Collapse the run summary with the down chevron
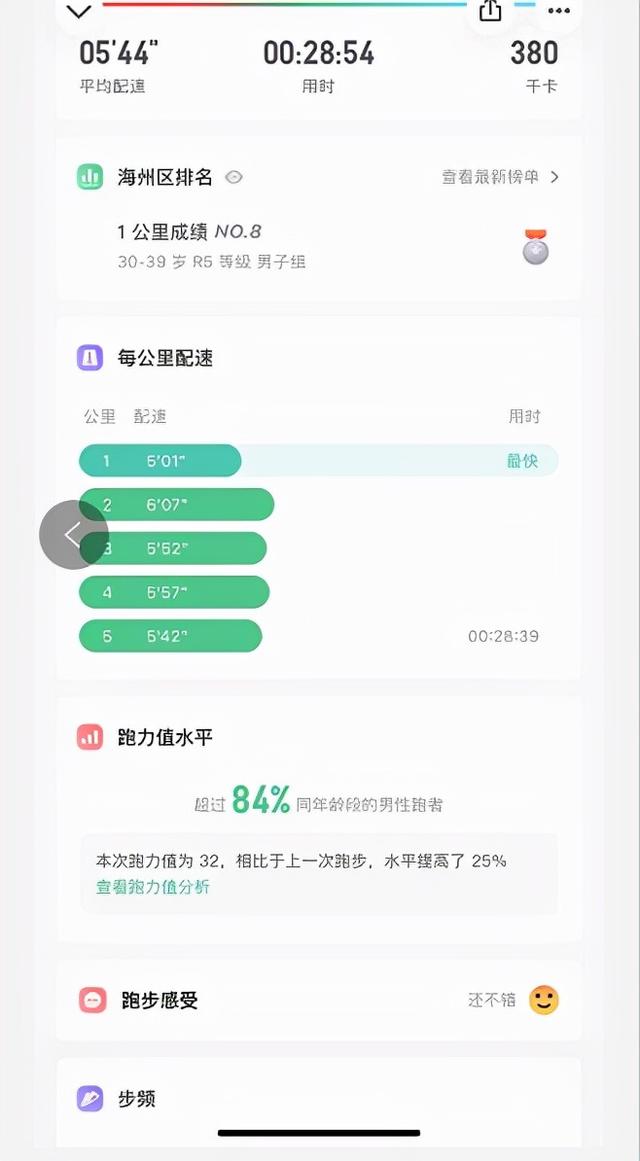Image resolution: width=640 pixels, height=1161 pixels. click(78, 12)
